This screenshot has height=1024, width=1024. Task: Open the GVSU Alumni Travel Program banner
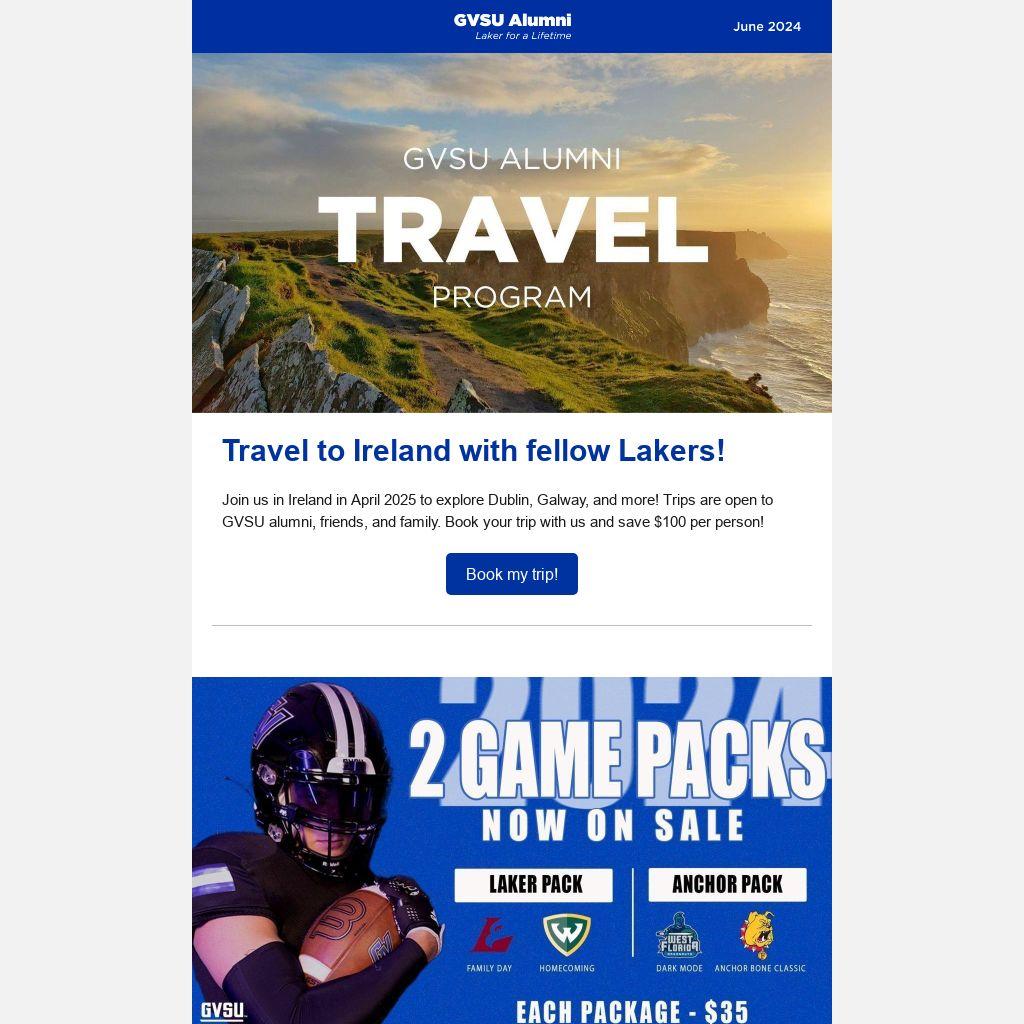[511, 232]
